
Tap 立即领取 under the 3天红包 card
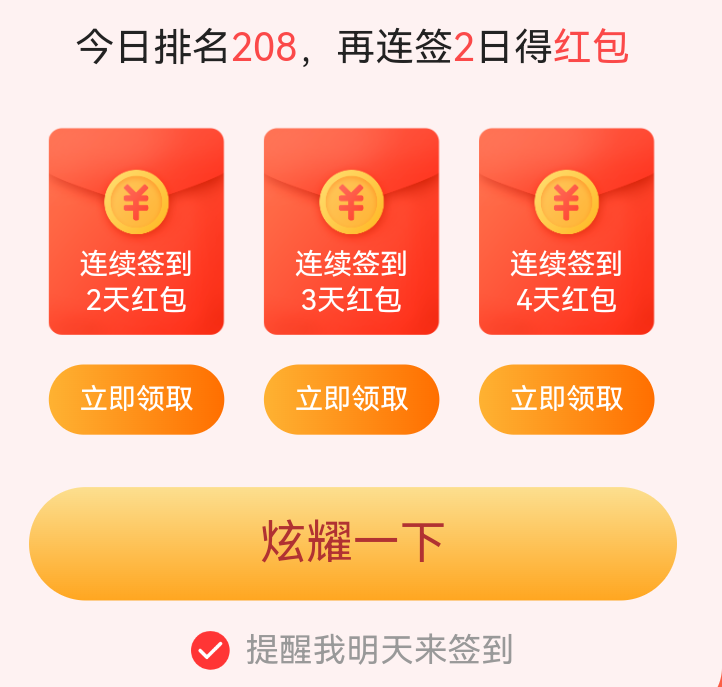[351, 399]
